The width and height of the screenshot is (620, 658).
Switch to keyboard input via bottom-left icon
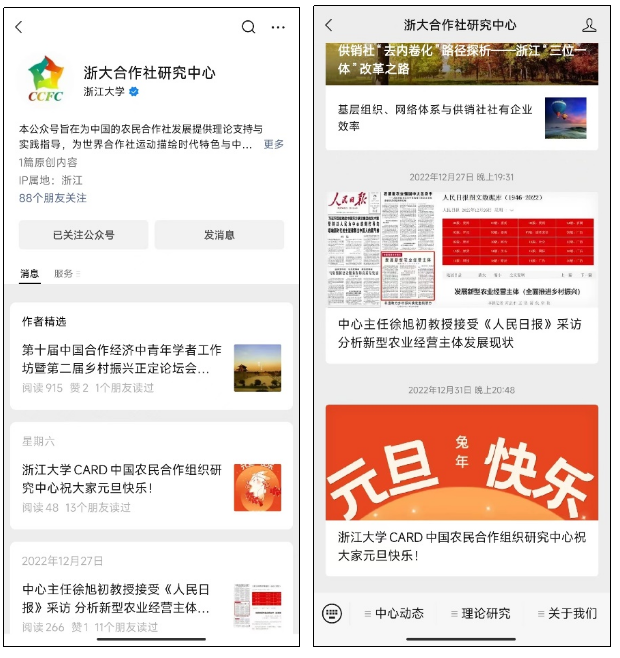pyautogui.click(x=332, y=613)
